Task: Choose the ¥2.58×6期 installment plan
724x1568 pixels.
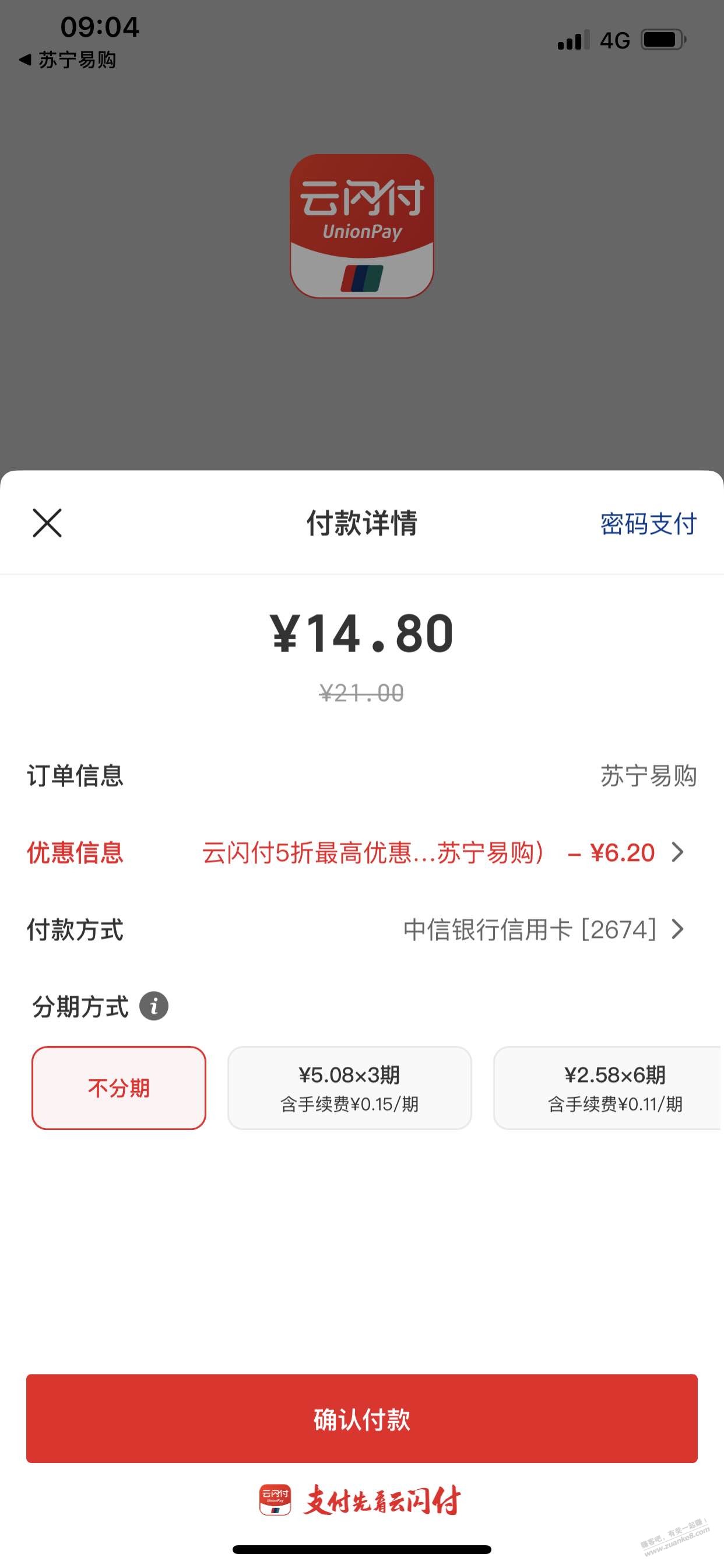Action: (609, 1088)
